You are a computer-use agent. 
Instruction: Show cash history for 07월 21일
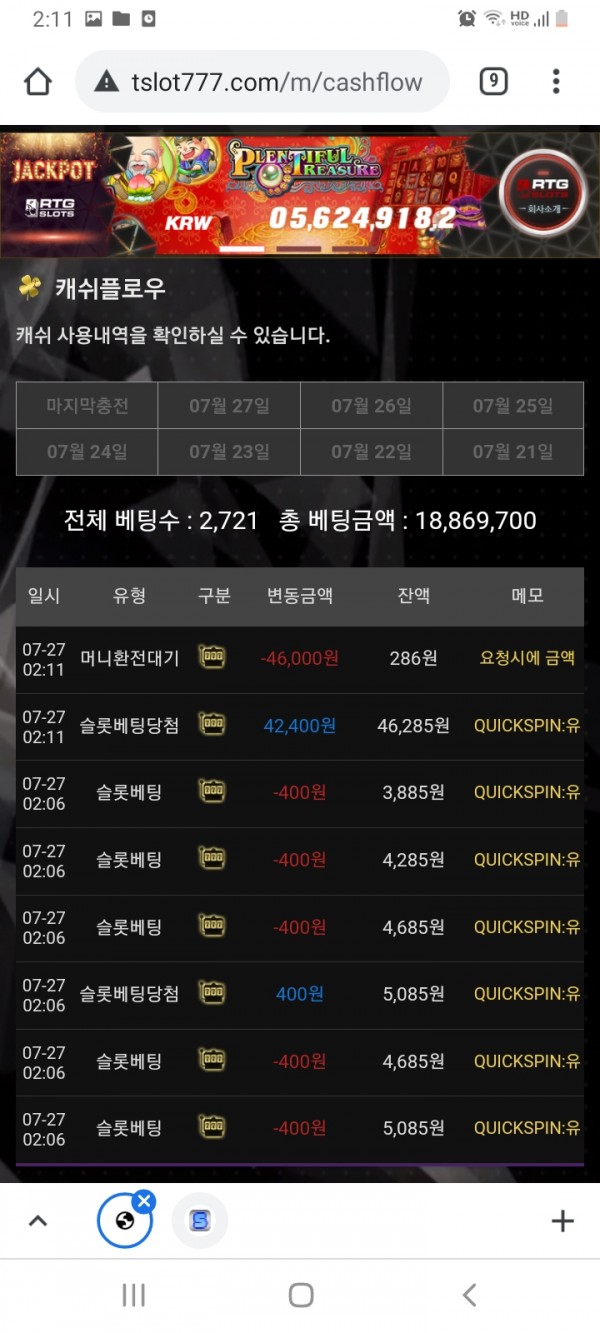513,452
